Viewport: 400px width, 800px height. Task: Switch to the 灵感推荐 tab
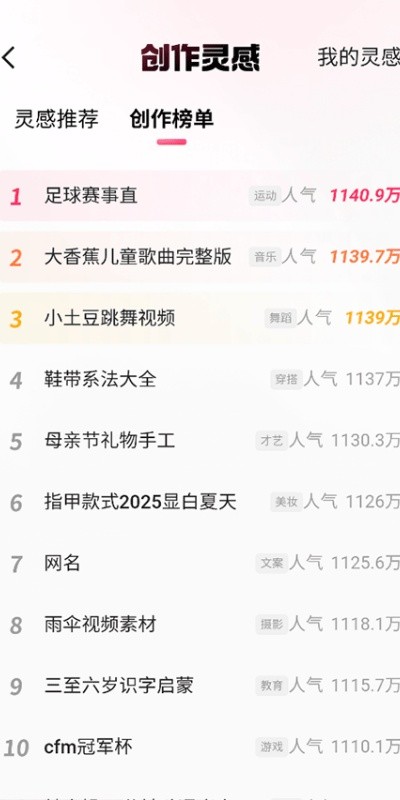coord(56,119)
